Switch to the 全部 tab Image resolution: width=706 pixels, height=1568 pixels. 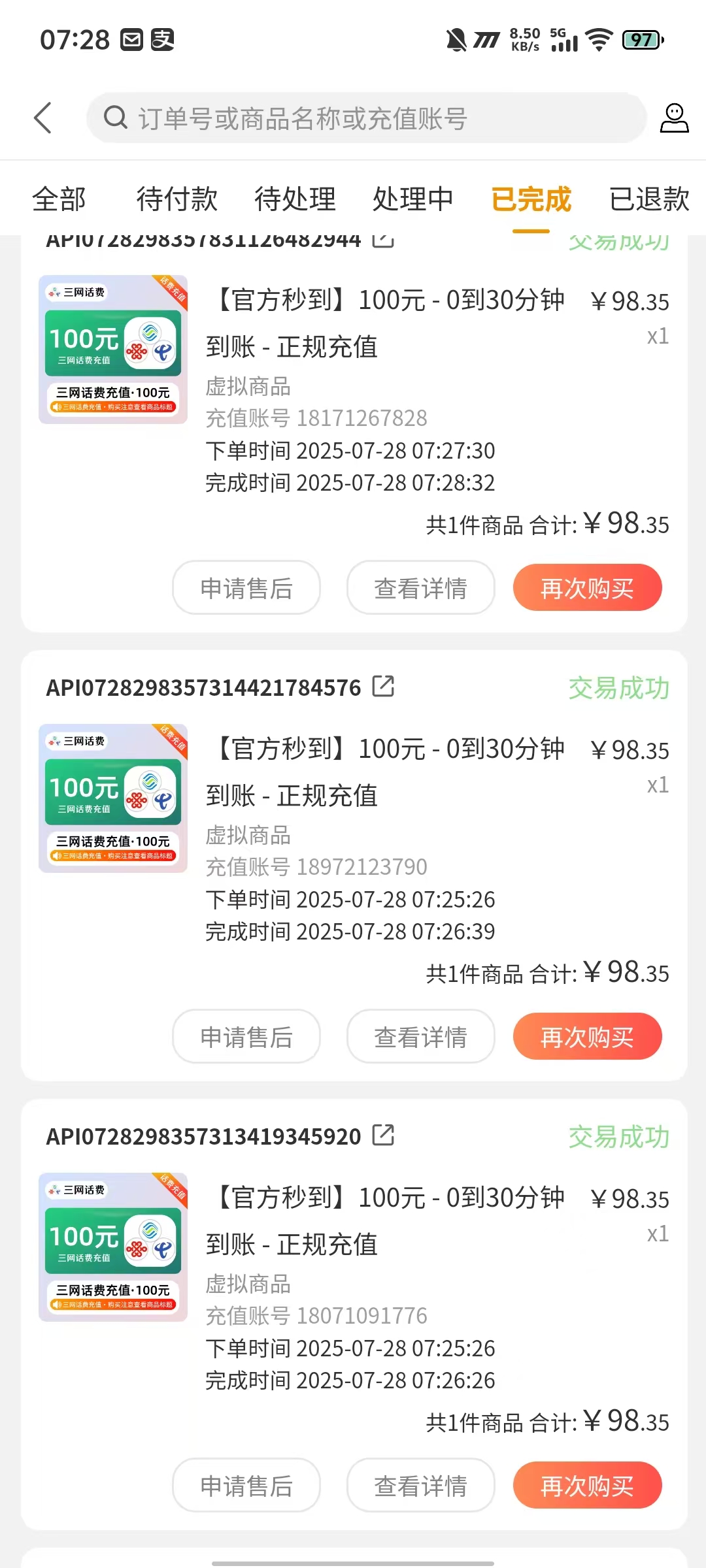tap(59, 199)
